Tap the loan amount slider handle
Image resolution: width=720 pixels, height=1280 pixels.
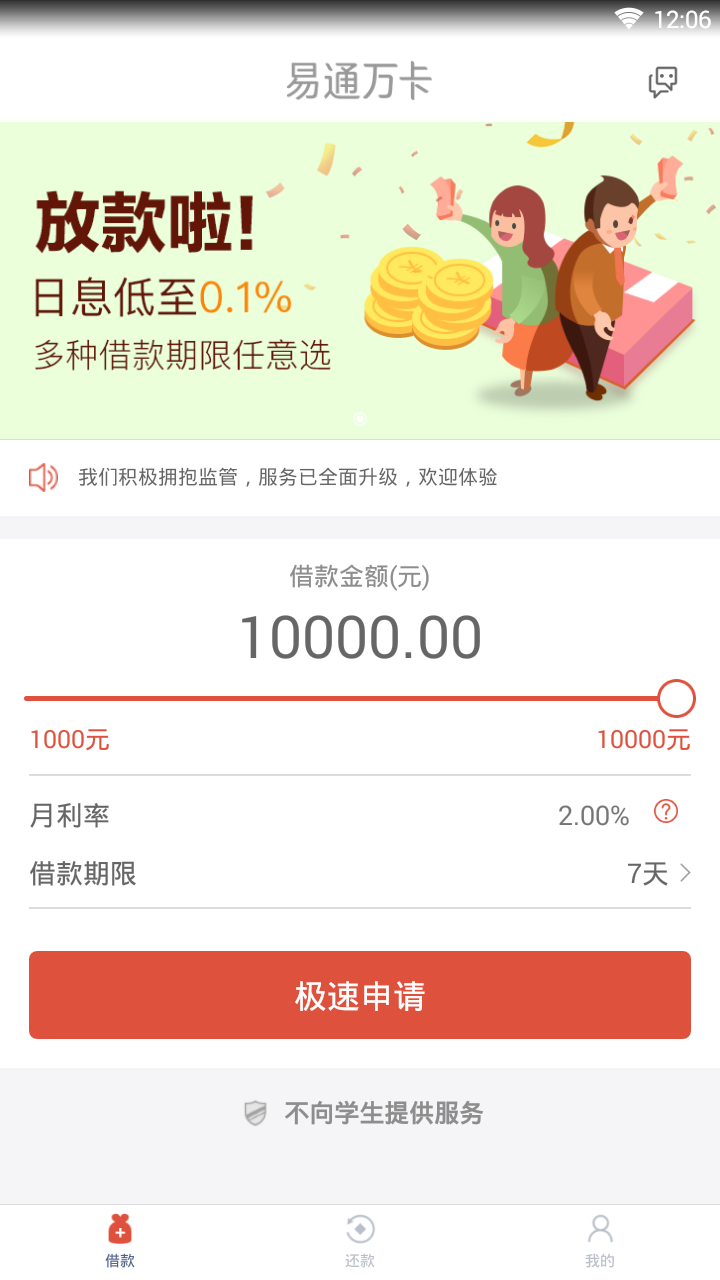click(676, 698)
